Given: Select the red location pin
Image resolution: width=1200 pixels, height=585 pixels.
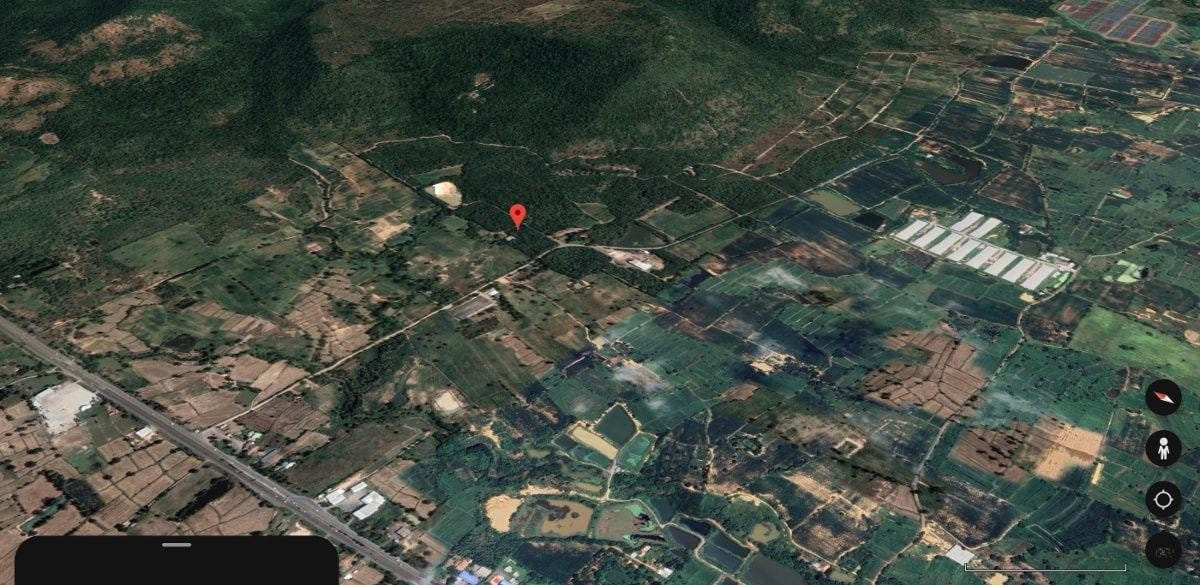Looking at the screenshot, I should pyautogui.click(x=517, y=215).
